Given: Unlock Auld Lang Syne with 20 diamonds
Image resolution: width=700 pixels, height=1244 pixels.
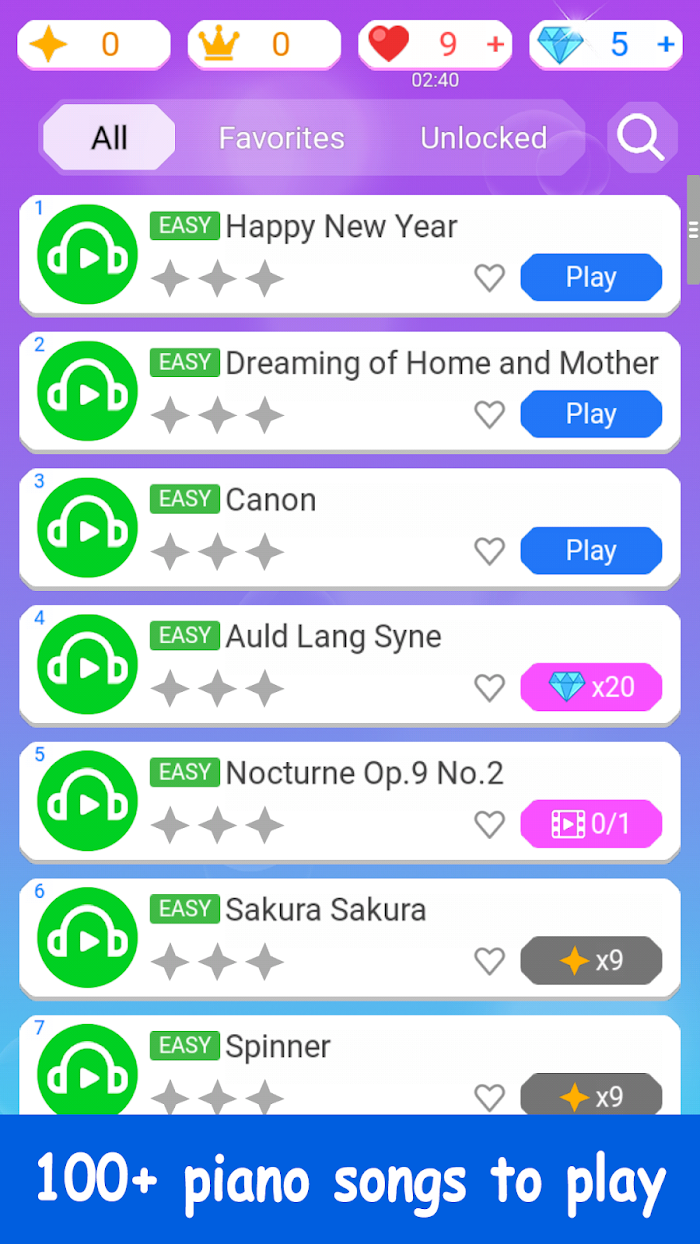Looking at the screenshot, I should [591, 687].
